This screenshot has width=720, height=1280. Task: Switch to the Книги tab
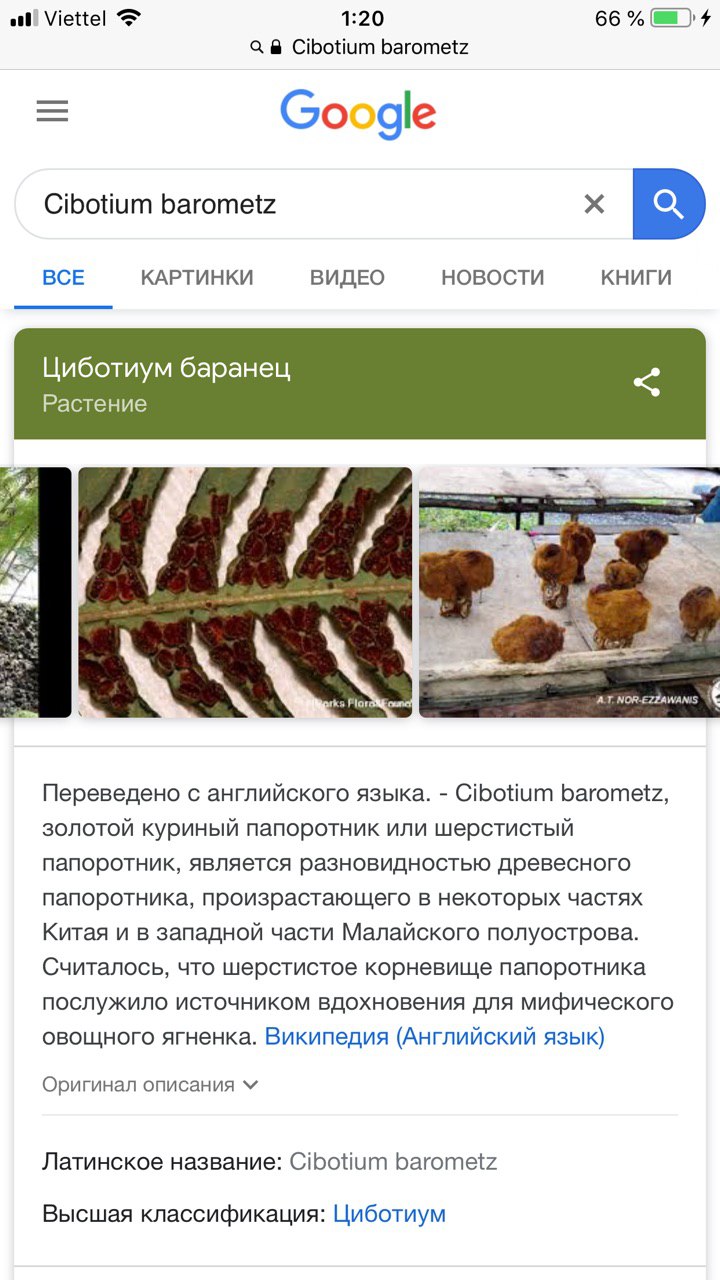pyautogui.click(x=636, y=278)
